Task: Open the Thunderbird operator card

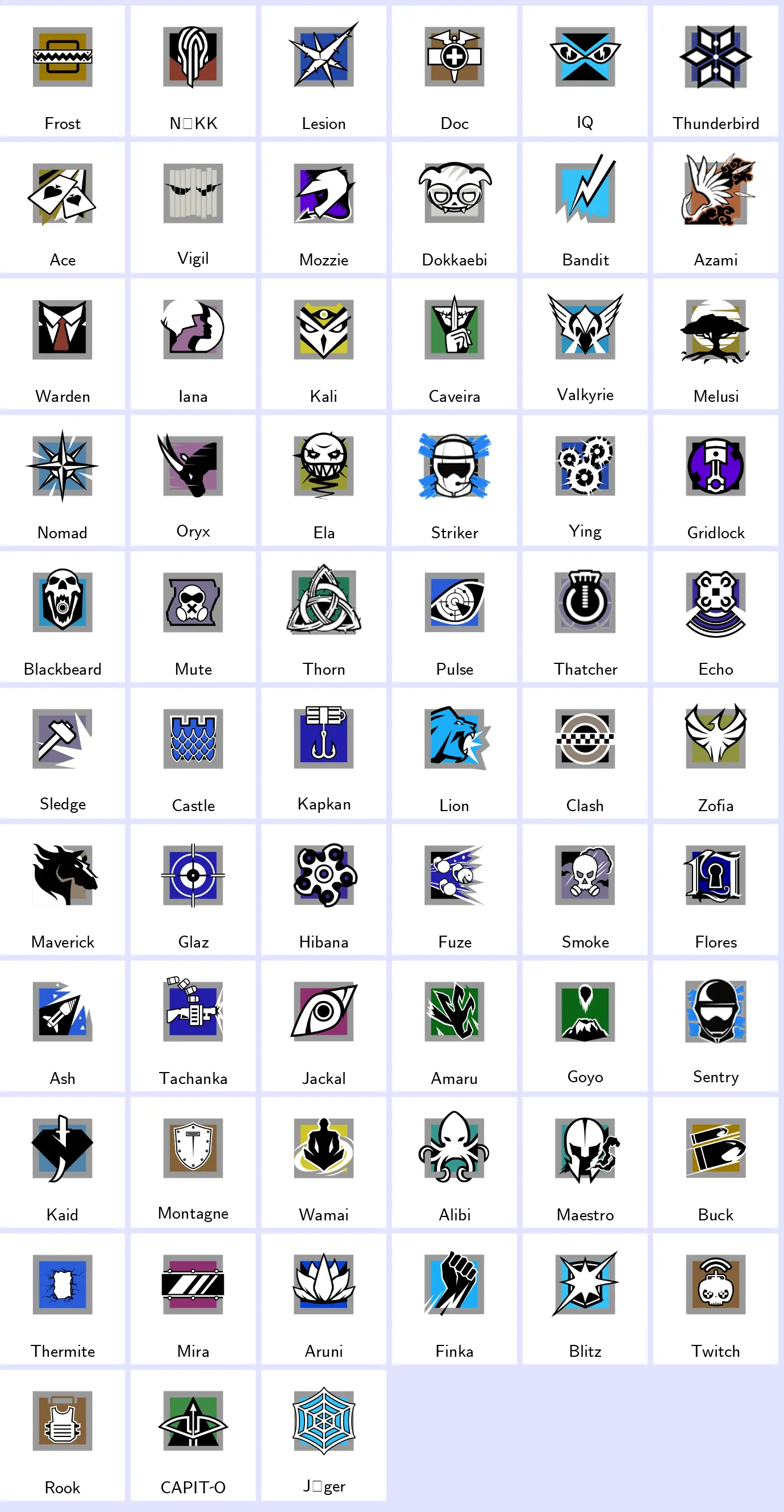Action: tap(715, 72)
